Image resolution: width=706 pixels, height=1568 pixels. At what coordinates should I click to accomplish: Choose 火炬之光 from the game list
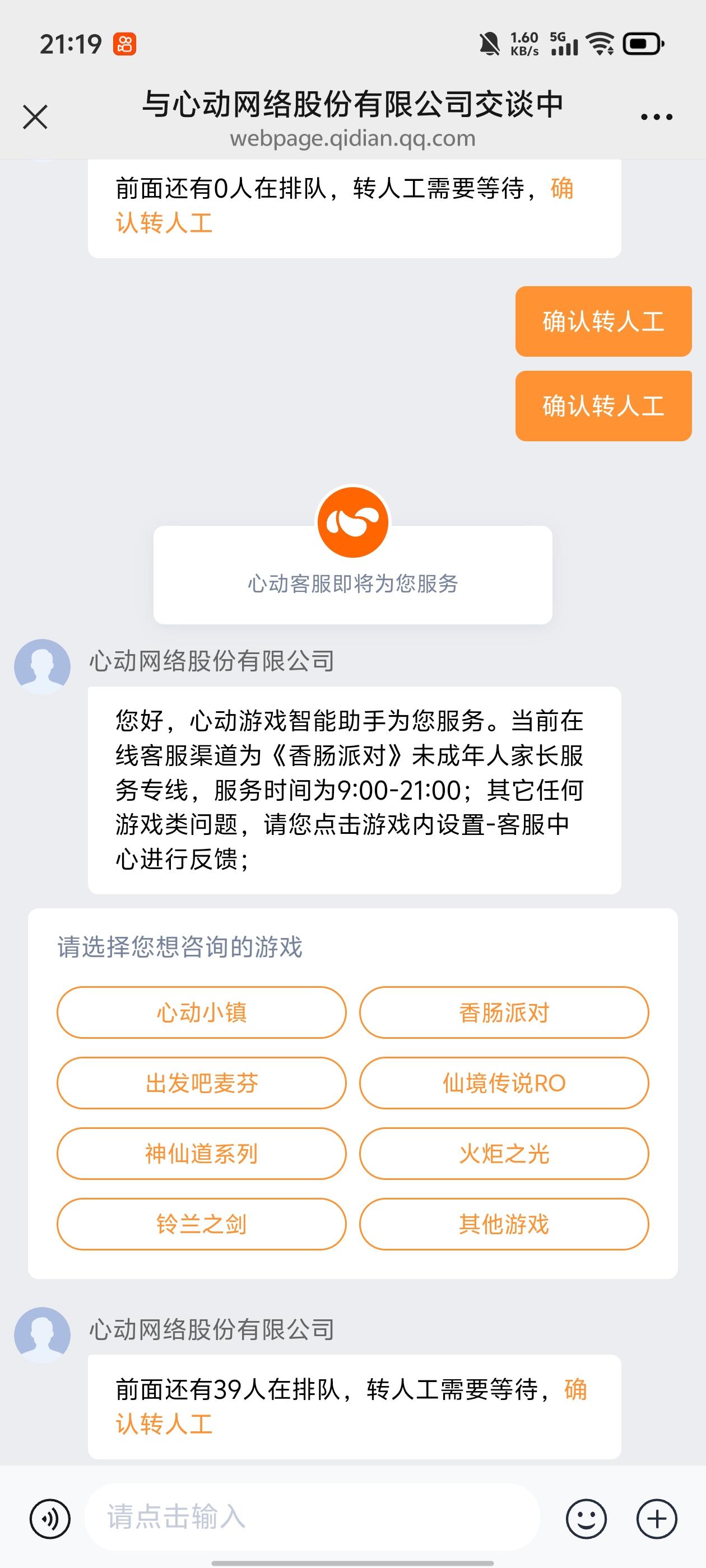click(504, 1154)
